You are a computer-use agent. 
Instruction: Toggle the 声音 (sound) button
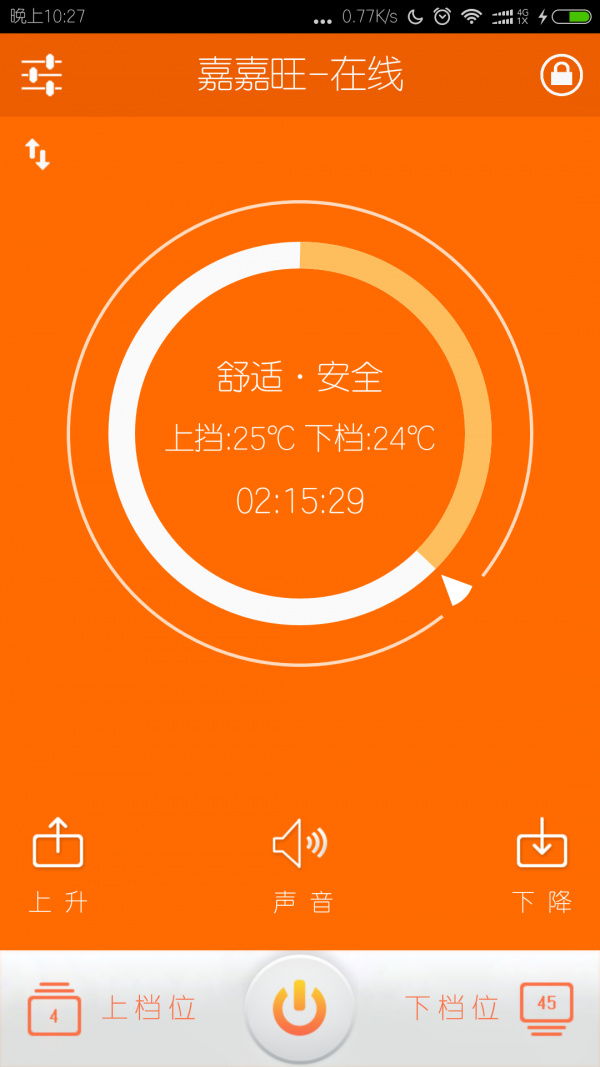click(301, 864)
